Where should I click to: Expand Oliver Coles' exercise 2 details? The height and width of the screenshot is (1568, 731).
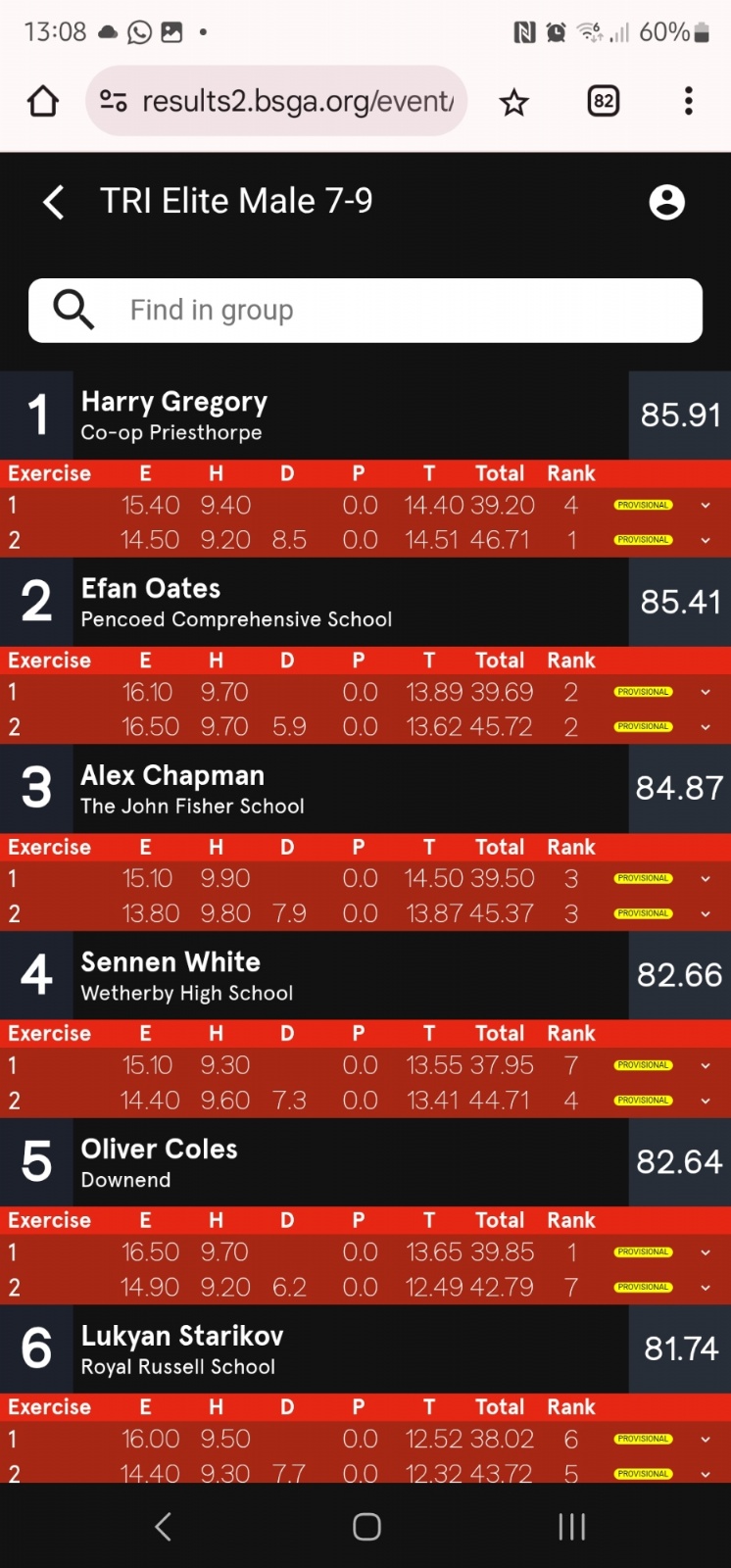point(706,1287)
